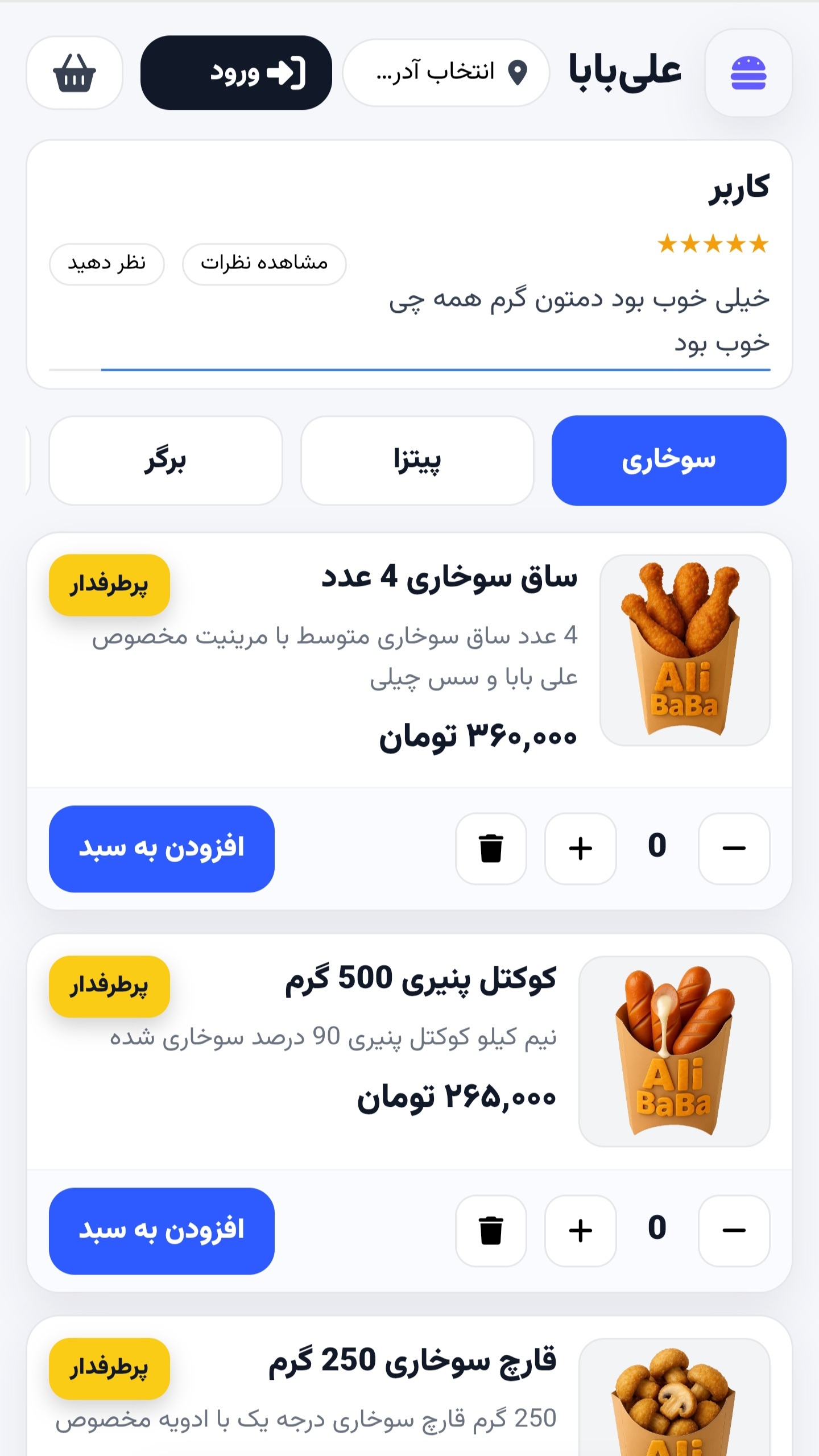Open مشاهده نظرات to view reviews
This screenshot has height=1456, width=819.
pos(264,263)
